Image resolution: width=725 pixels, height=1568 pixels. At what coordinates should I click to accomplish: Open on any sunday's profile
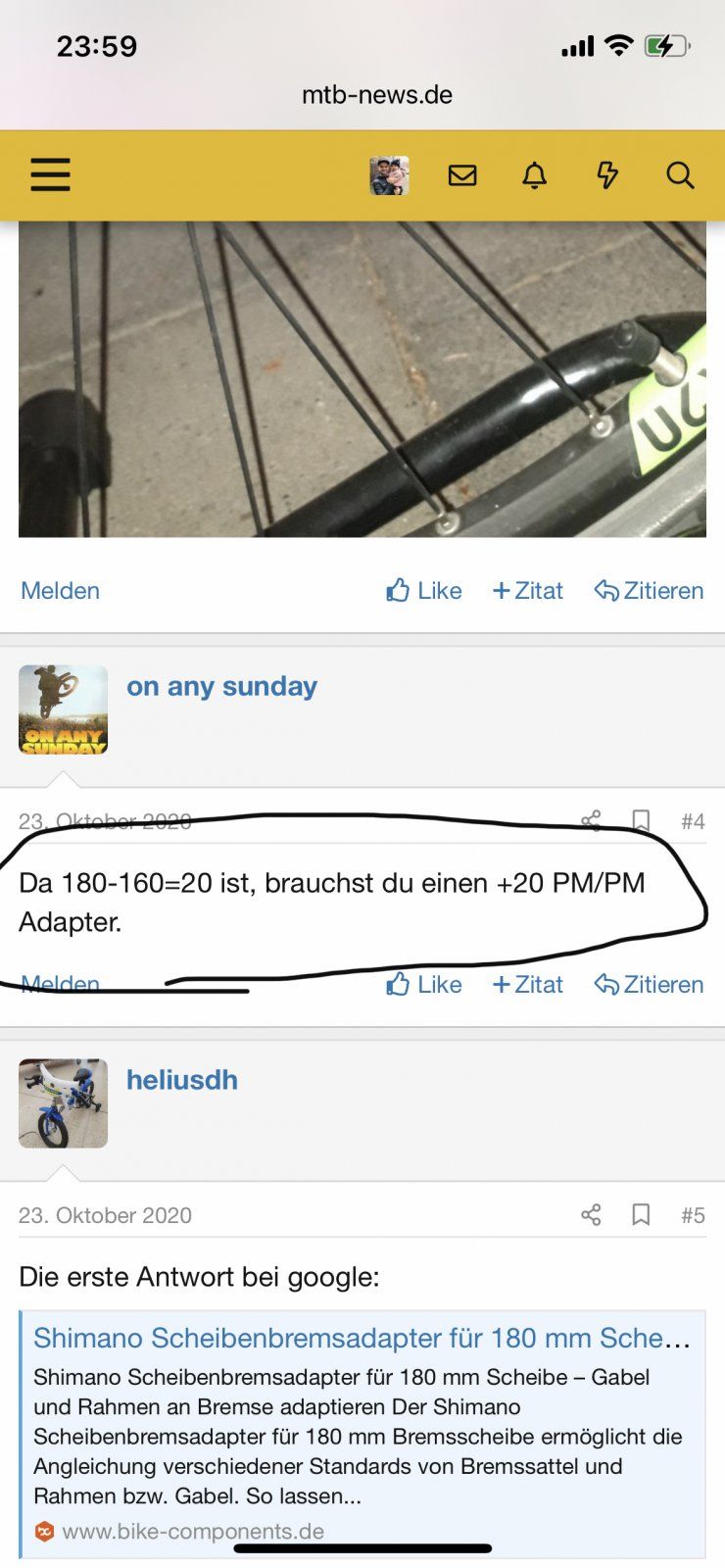coord(221,686)
